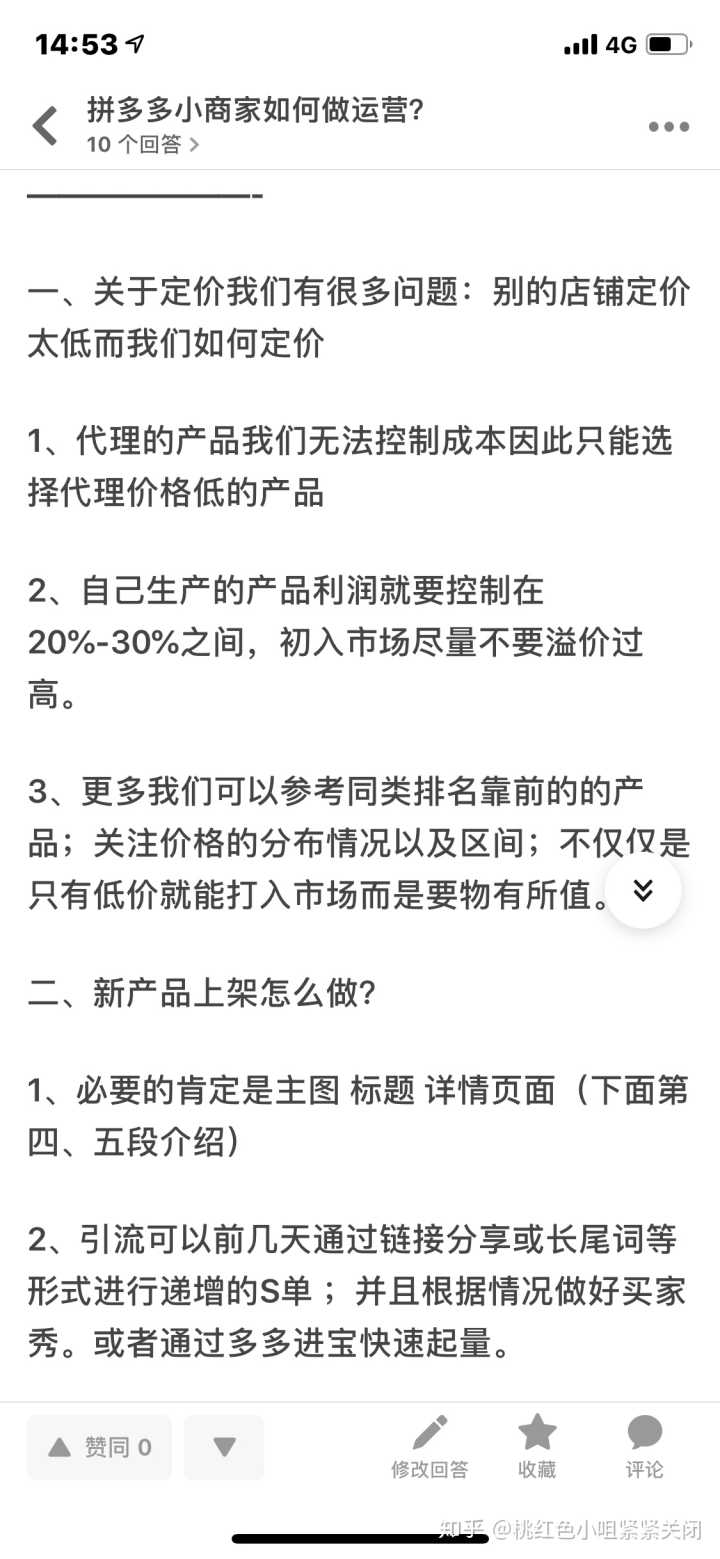720x1559 pixels.
Task: Upvote with the 赞同 button
Action: click(100, 1446)
